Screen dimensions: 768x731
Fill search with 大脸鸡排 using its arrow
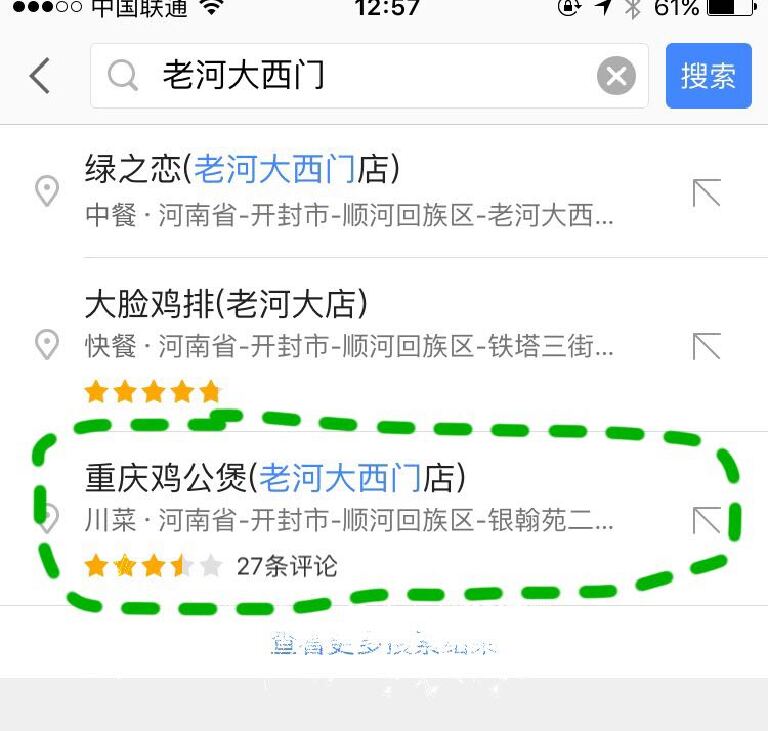pos(706,346)
